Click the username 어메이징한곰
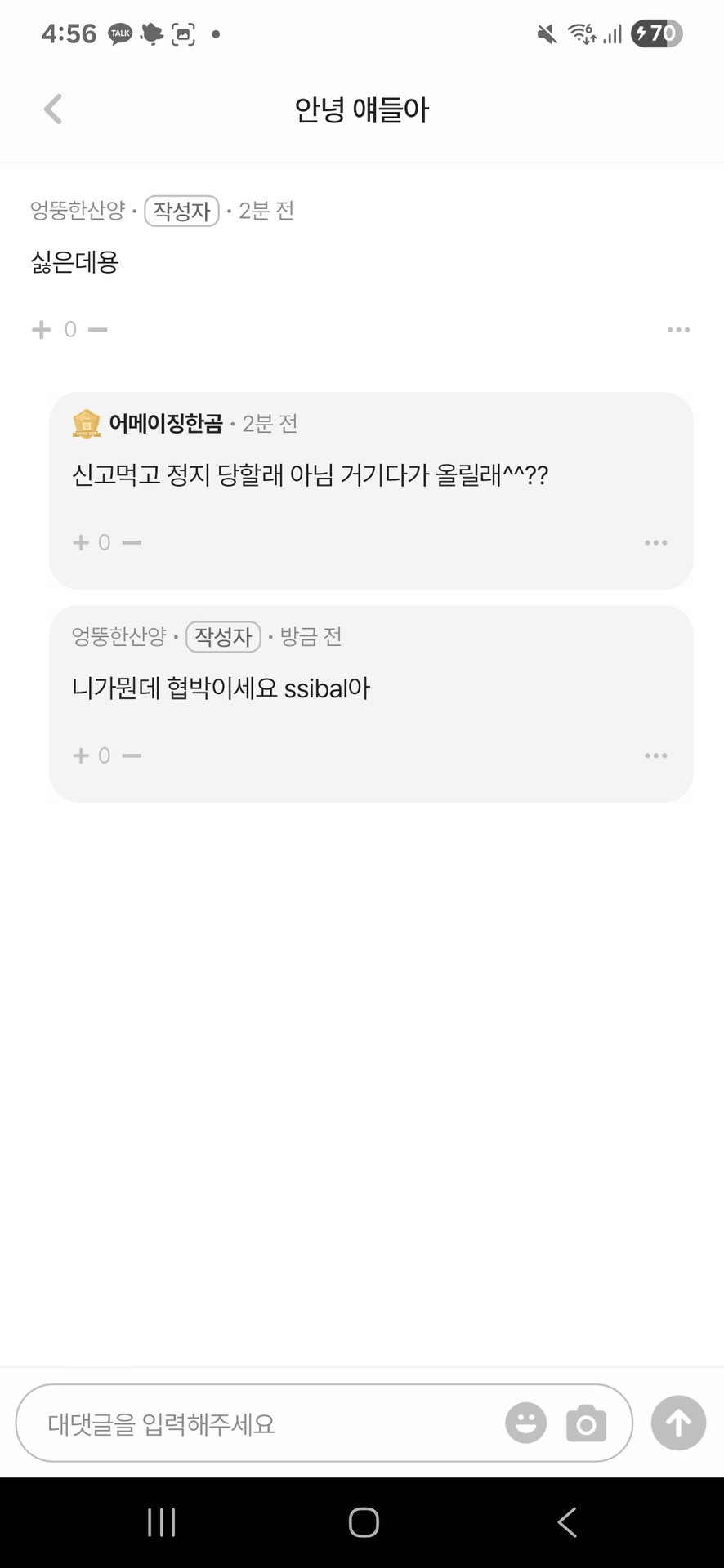724x1568 pixels. pos(163,424)
